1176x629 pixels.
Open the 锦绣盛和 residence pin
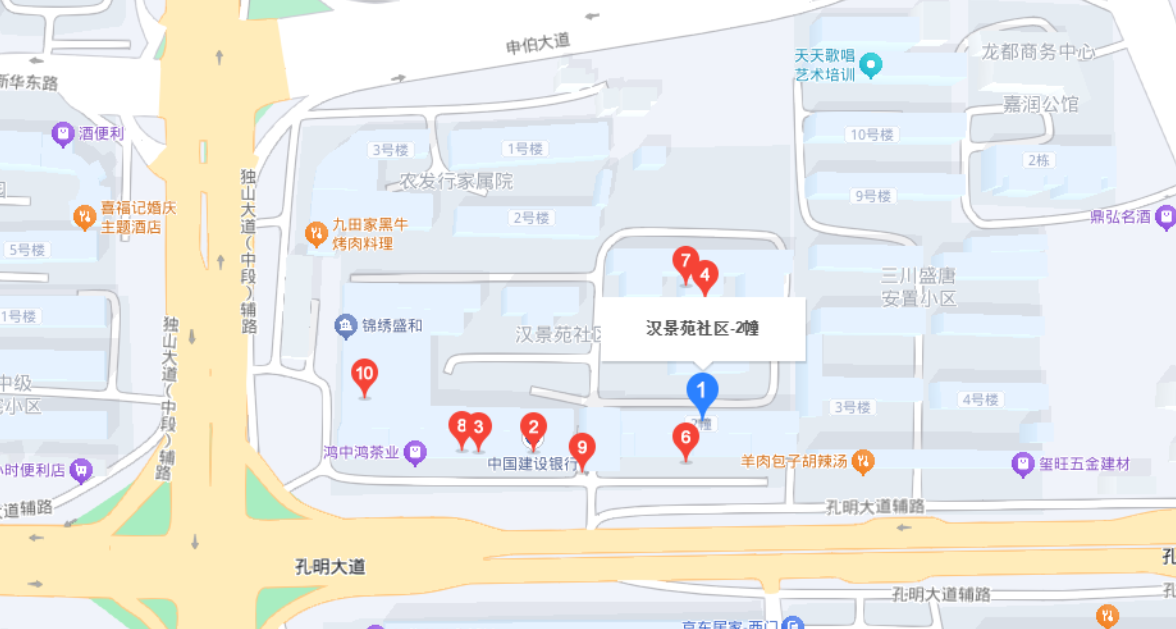(345, 325)
